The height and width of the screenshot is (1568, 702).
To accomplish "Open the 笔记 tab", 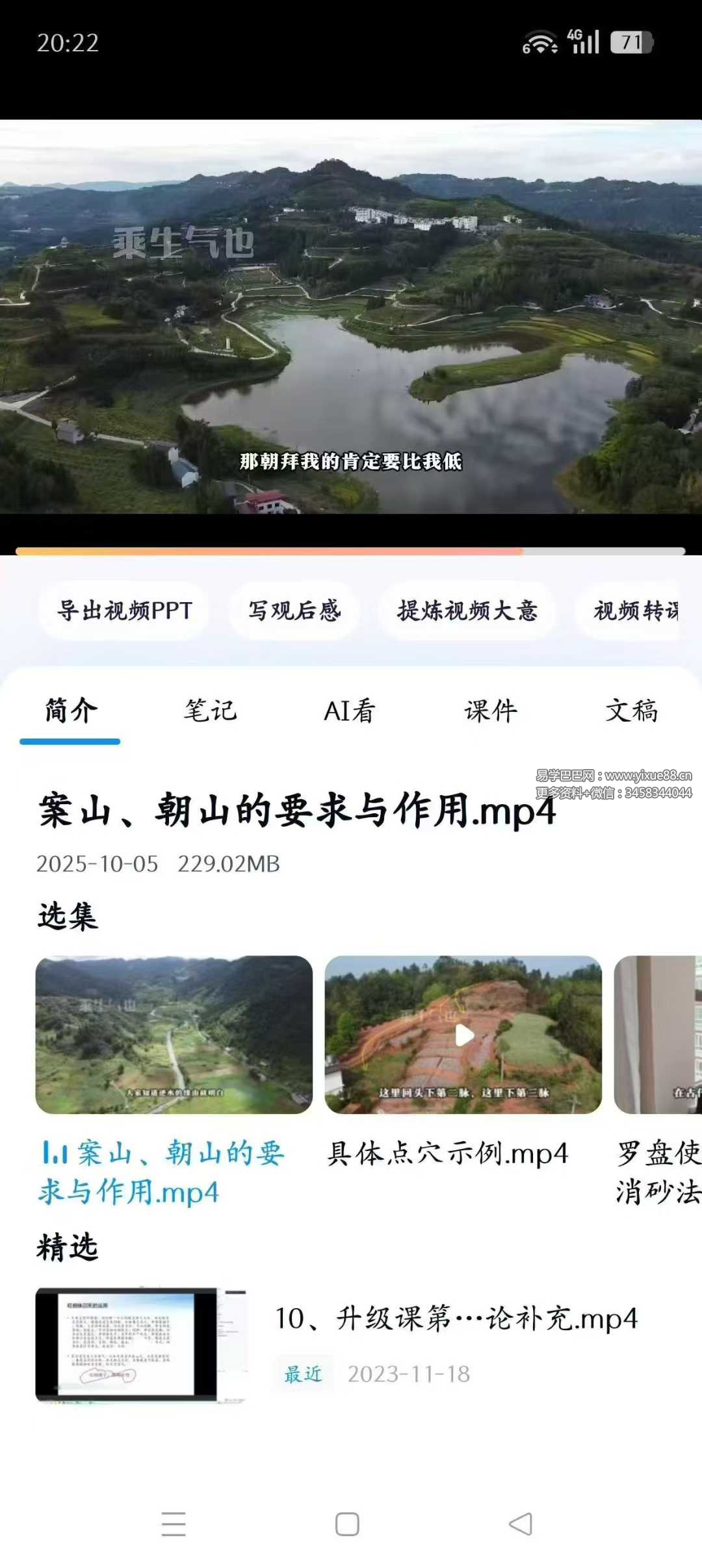I will point(210,711).
